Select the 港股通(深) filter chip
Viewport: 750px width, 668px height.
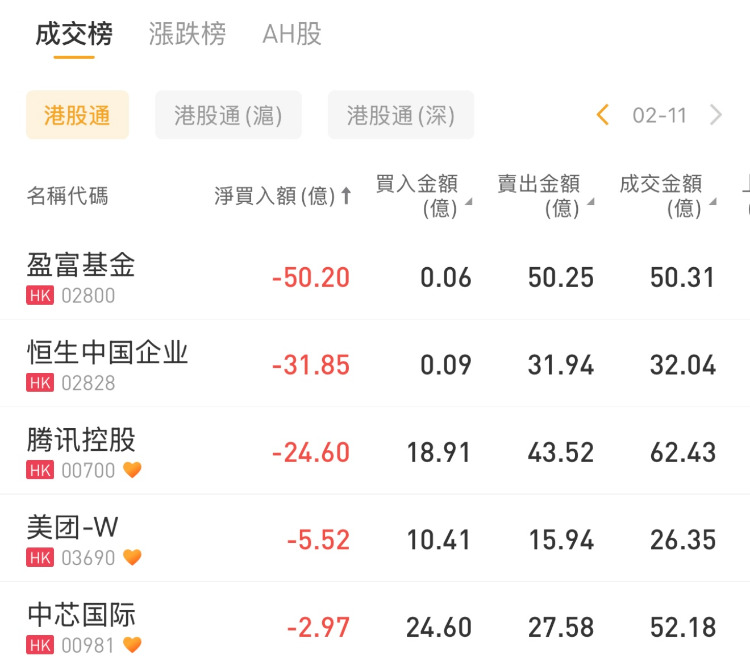point(400,115)
